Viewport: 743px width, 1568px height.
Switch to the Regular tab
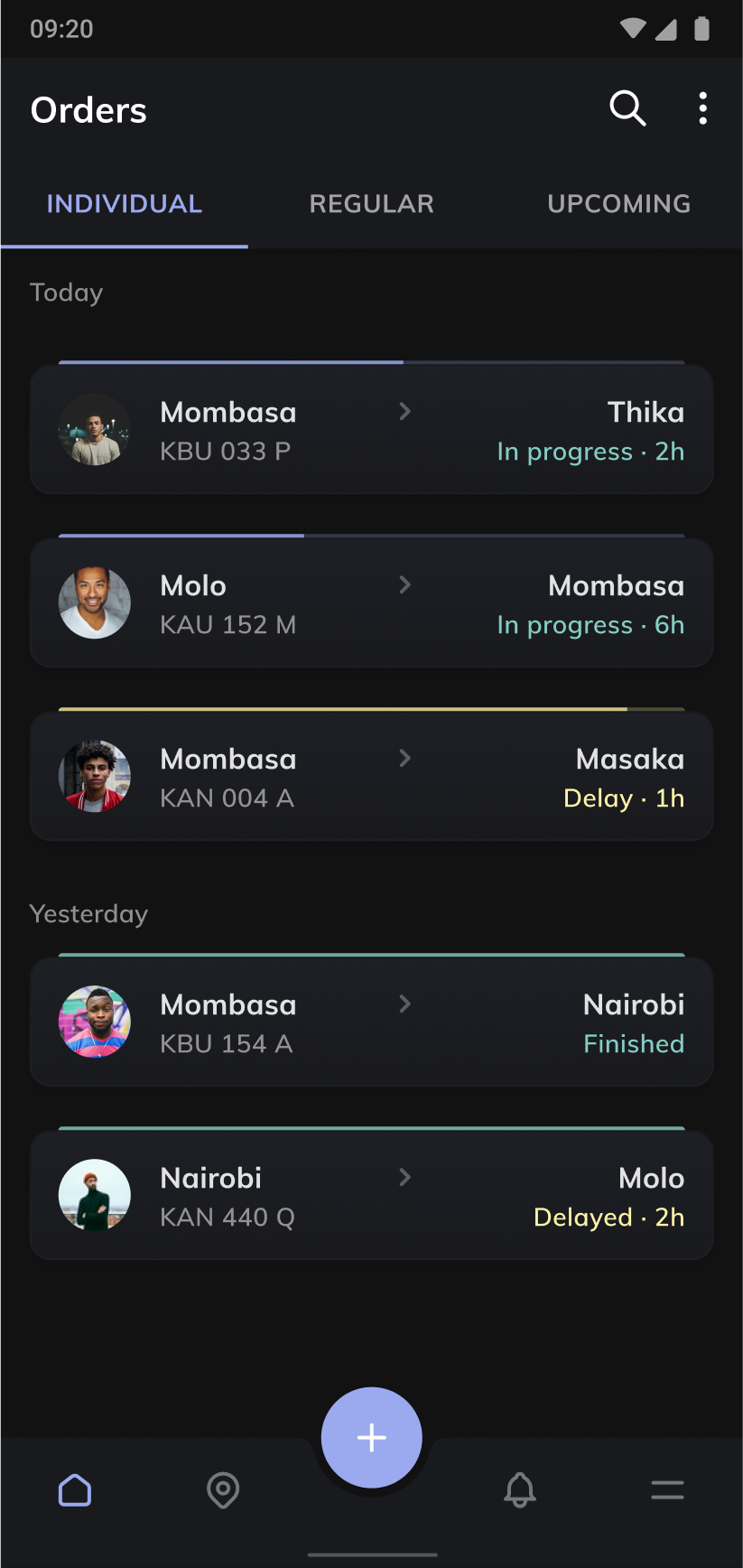pyautogui.click(x=371, y=204)
